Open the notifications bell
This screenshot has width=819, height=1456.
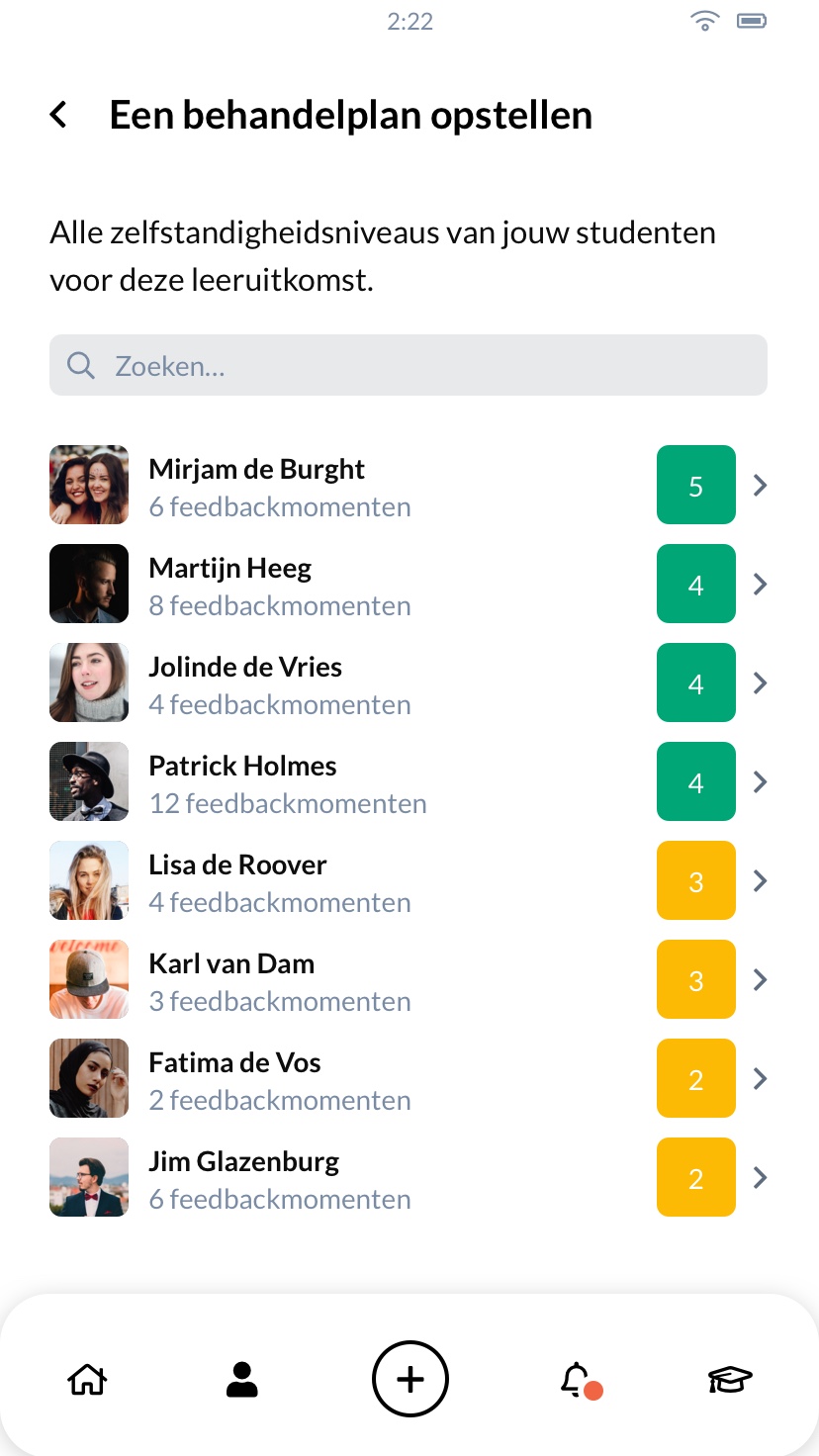coord(578,1380)
